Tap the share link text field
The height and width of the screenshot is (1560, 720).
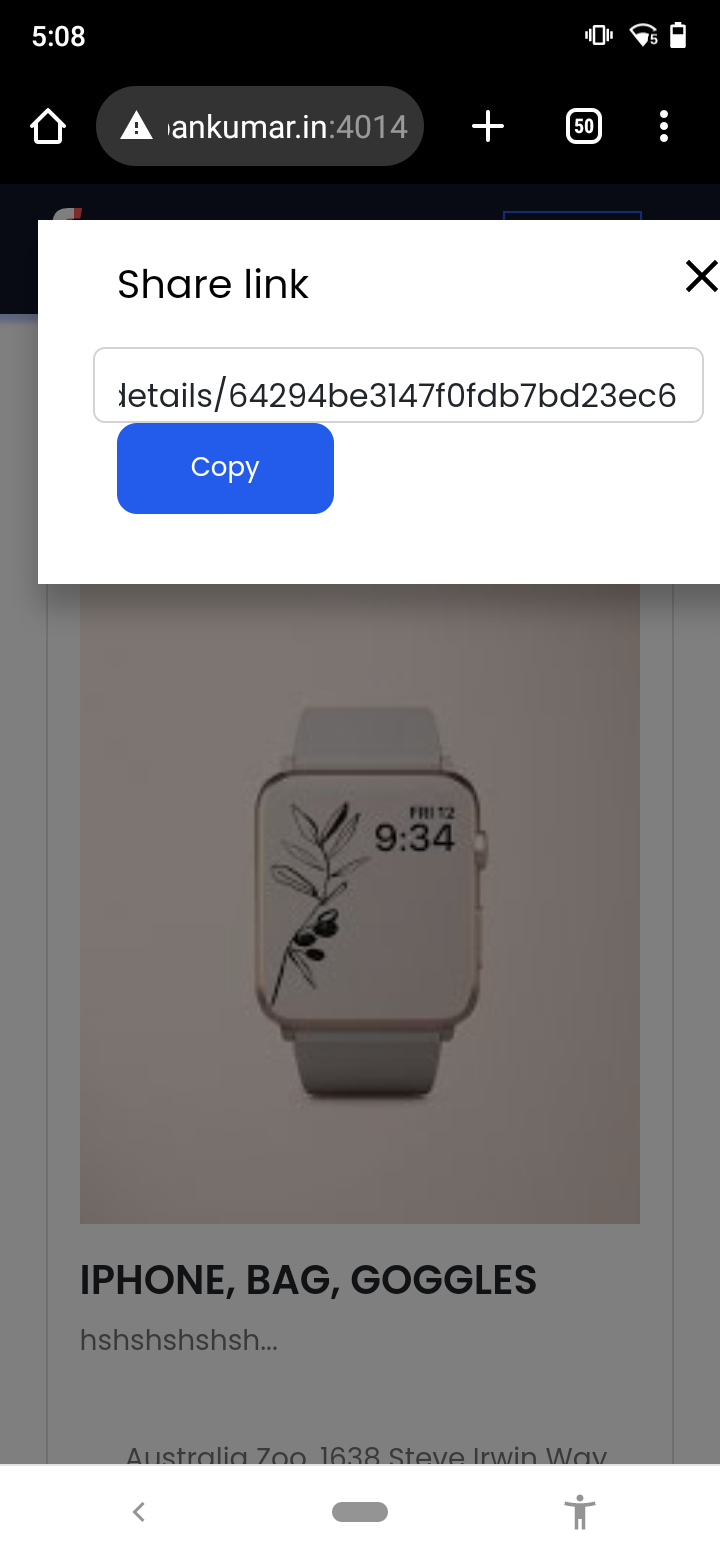coord(398,386)
